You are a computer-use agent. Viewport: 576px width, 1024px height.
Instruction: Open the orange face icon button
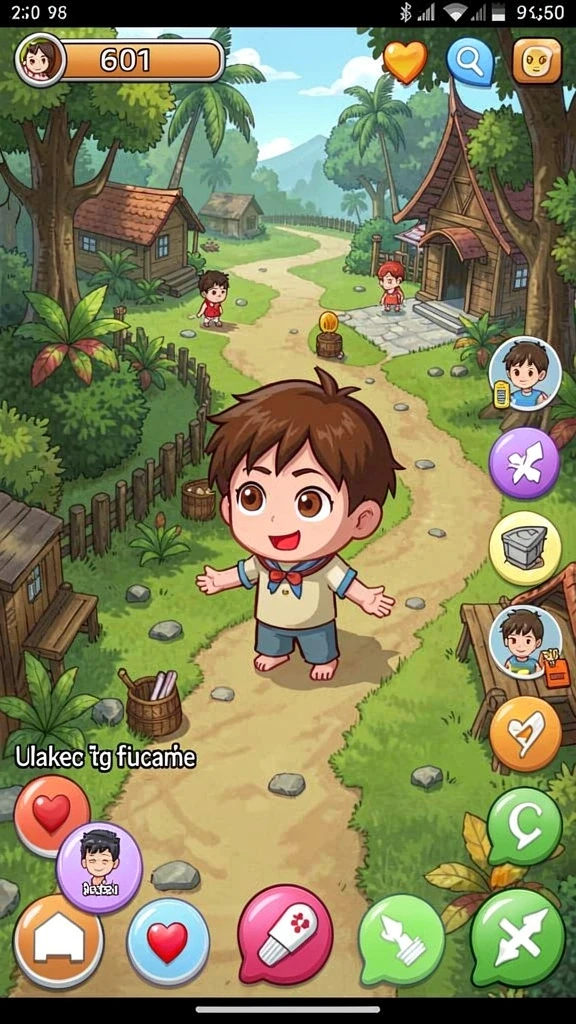pyautogui.click(x=537, y=61)
